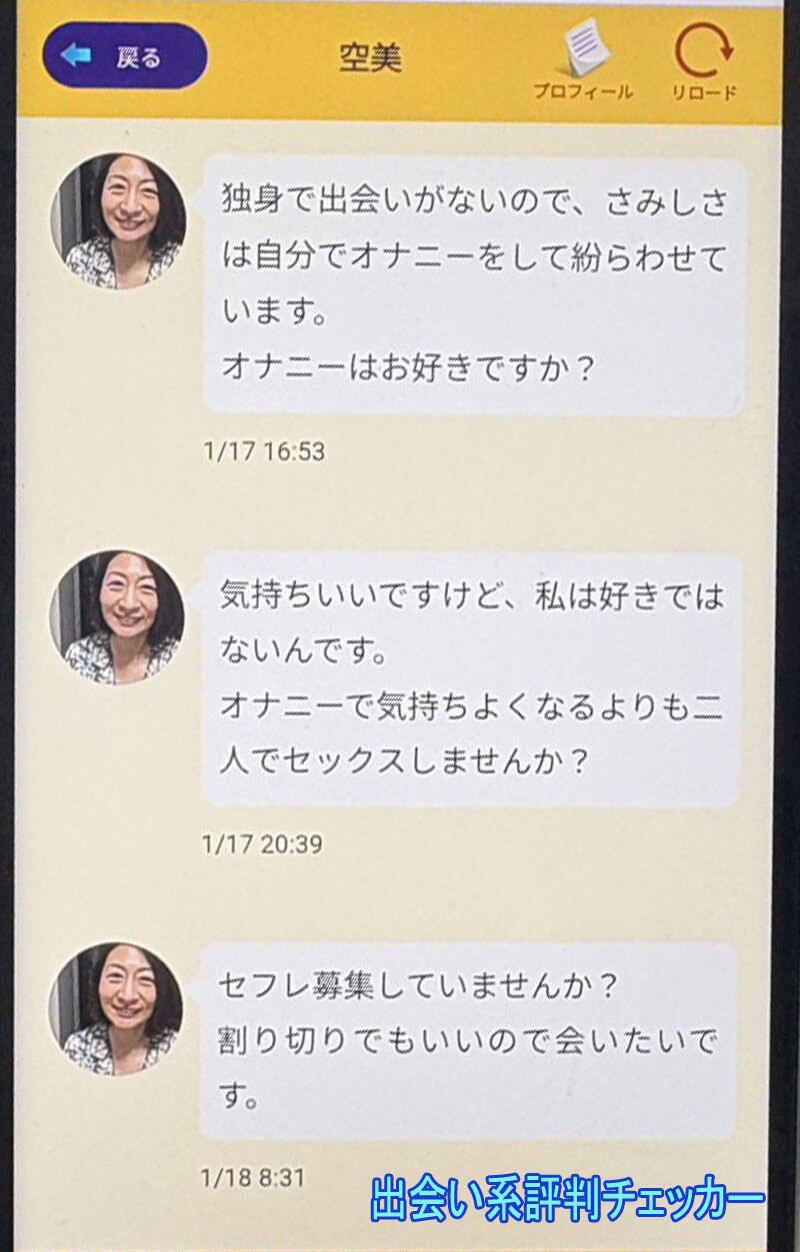Click the 出会い系評判チェッカー watermark link
800x1252 pixels.
(567, 1196)
